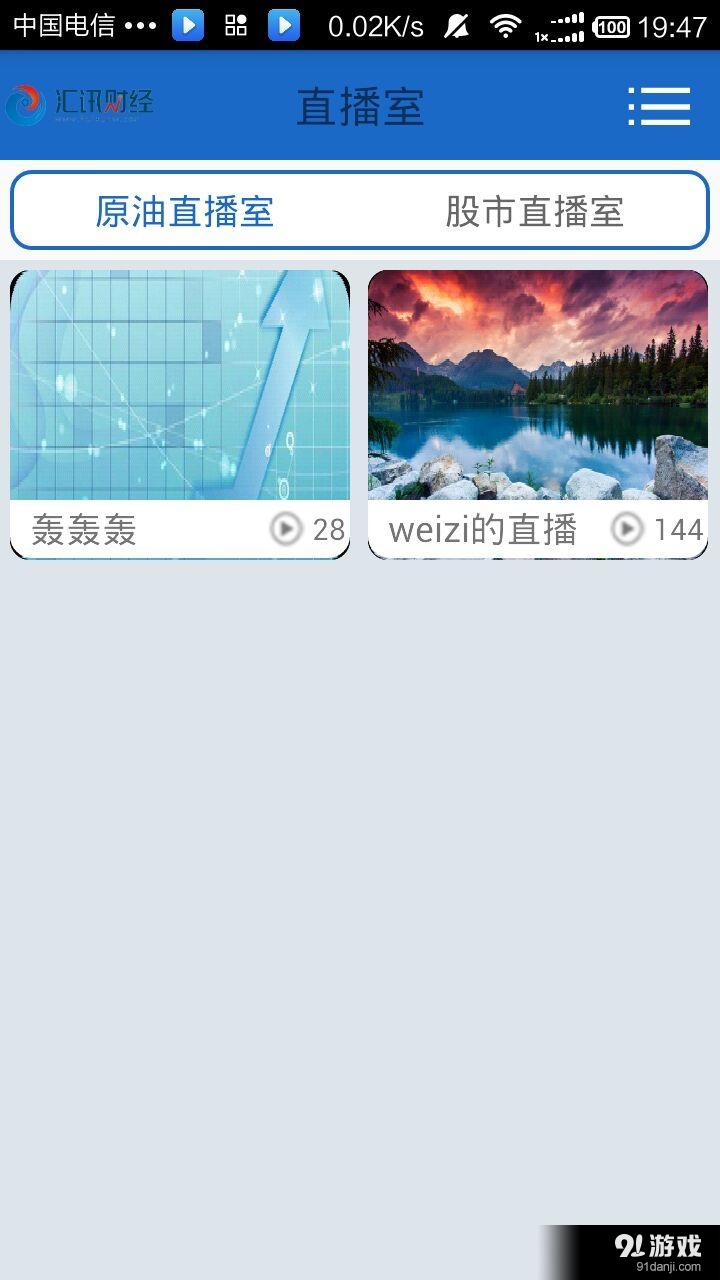Toggle back to the crude oil live room

184,211
